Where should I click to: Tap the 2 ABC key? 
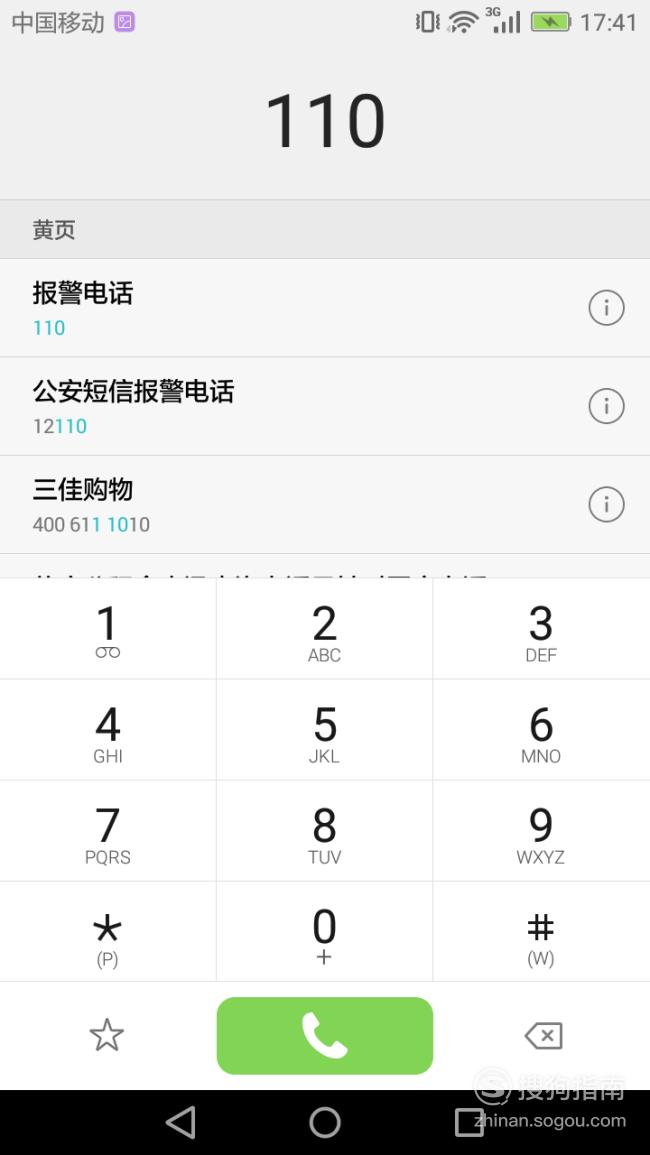[324, 629]
